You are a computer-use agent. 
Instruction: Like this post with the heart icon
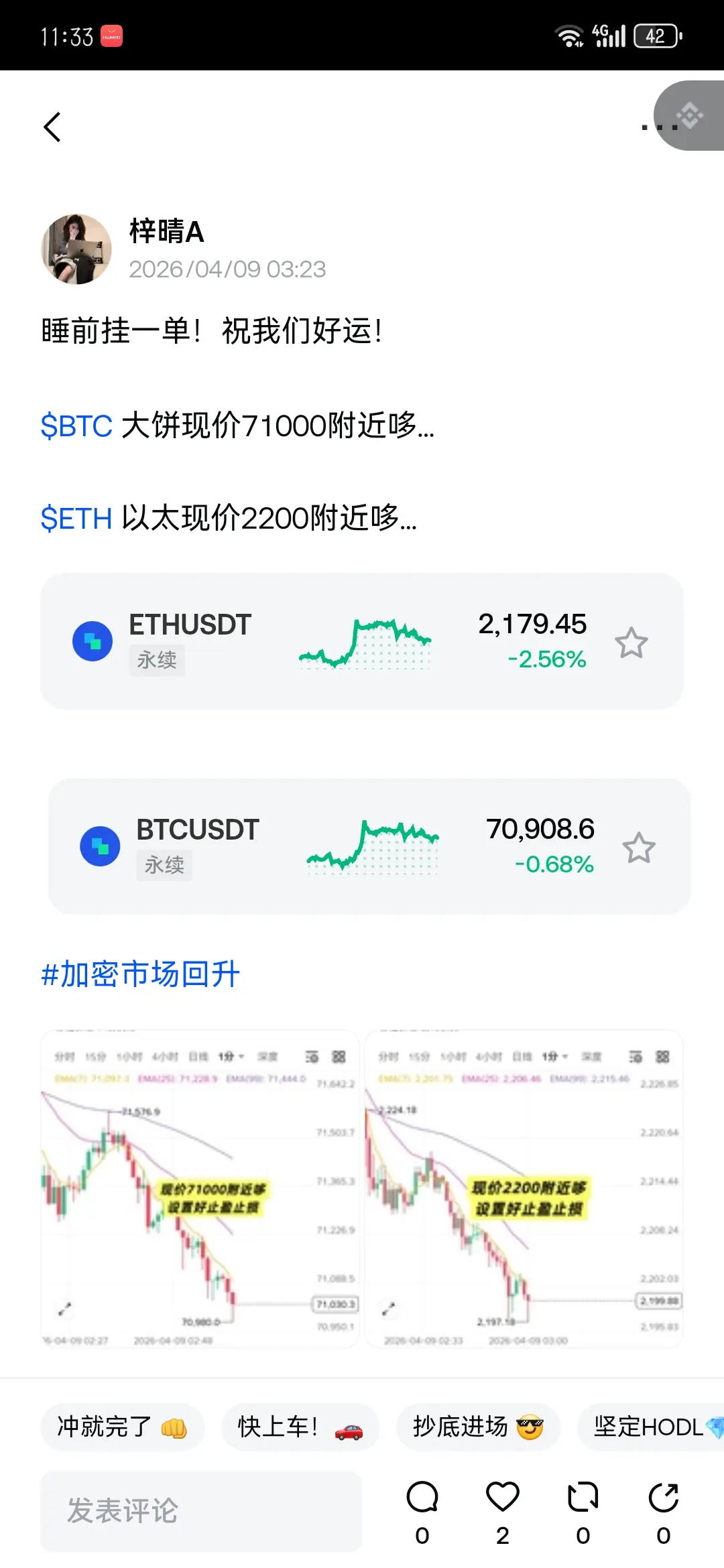coord(503,1498)
